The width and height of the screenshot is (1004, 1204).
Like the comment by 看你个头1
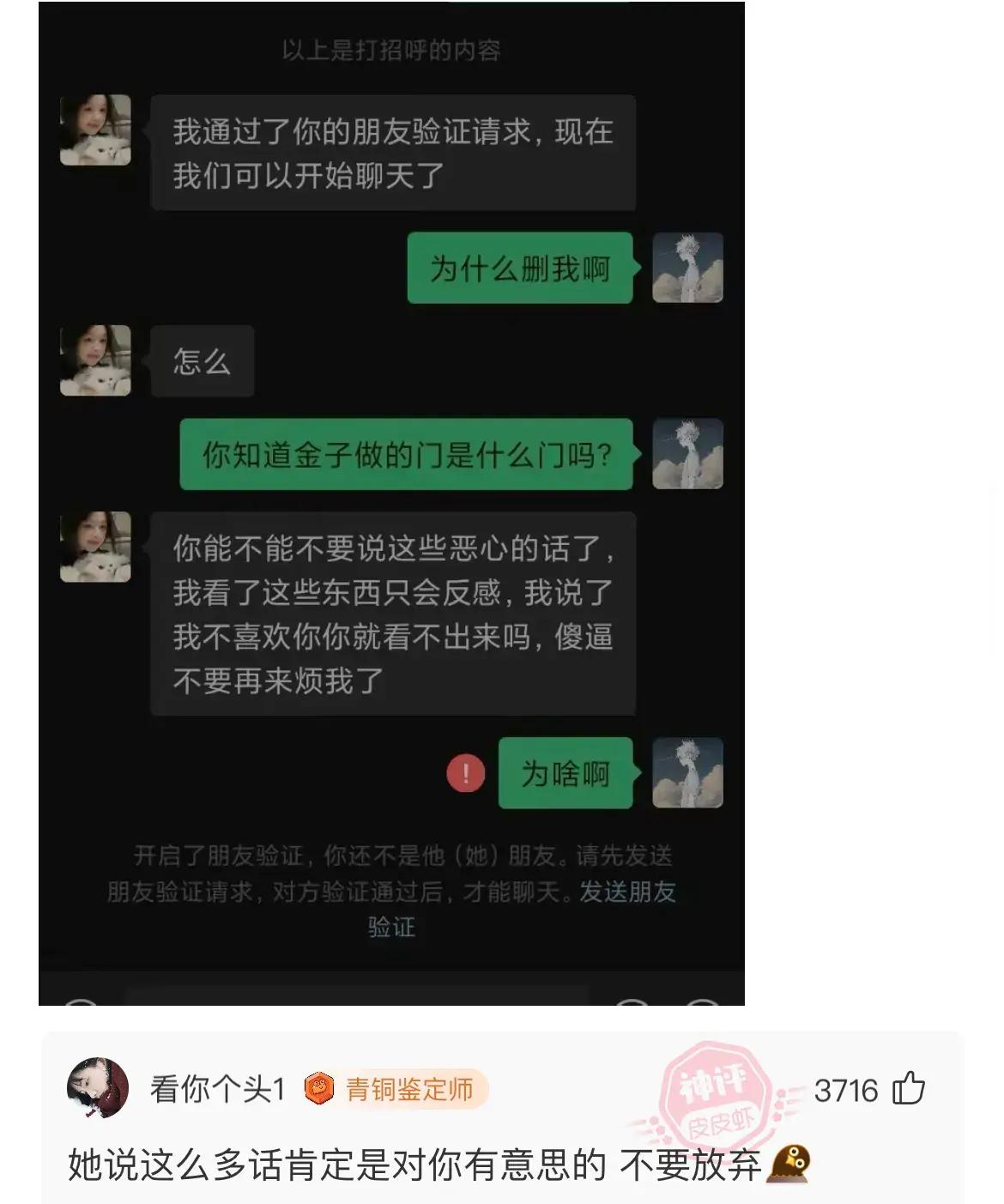pyautogui.click(x=909, y=1089)
